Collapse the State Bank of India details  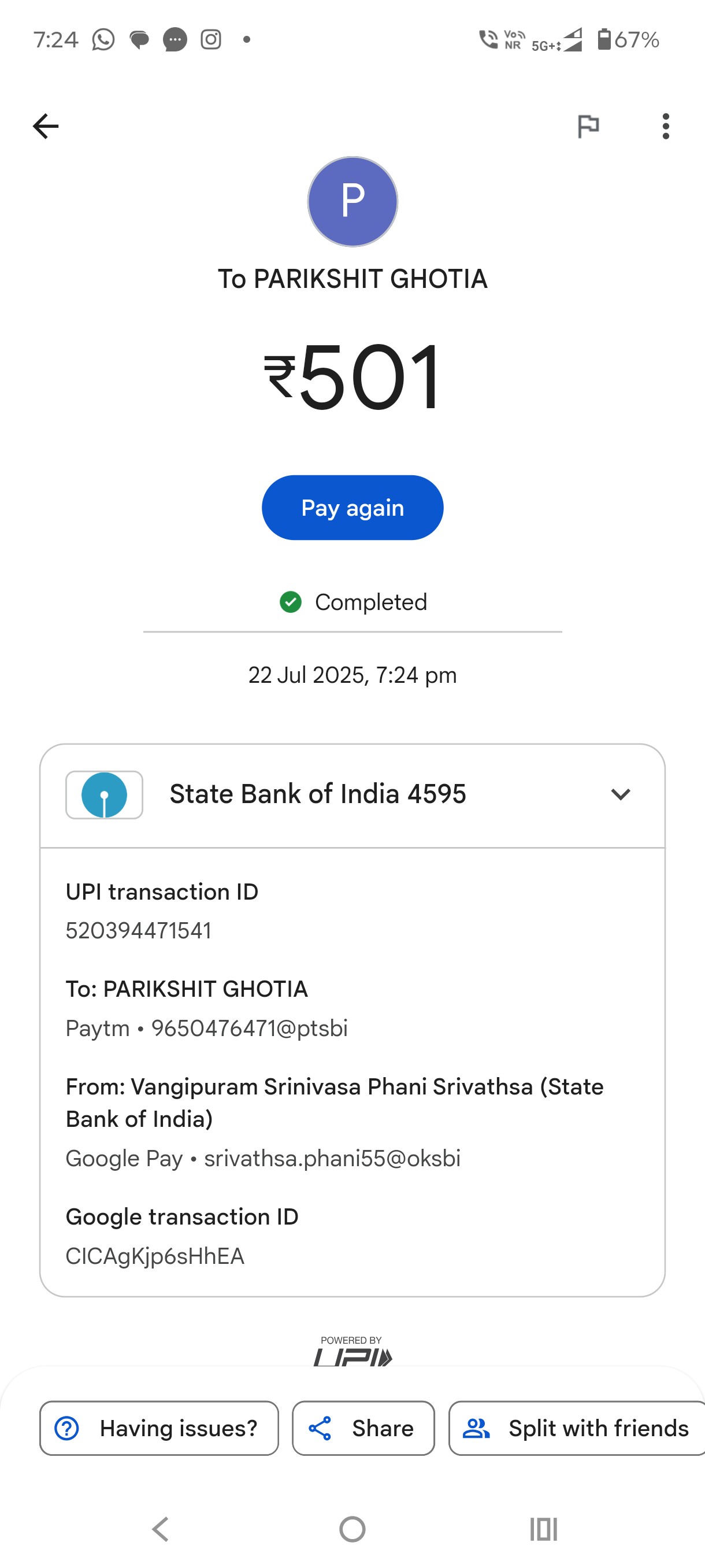pos(621,794)
